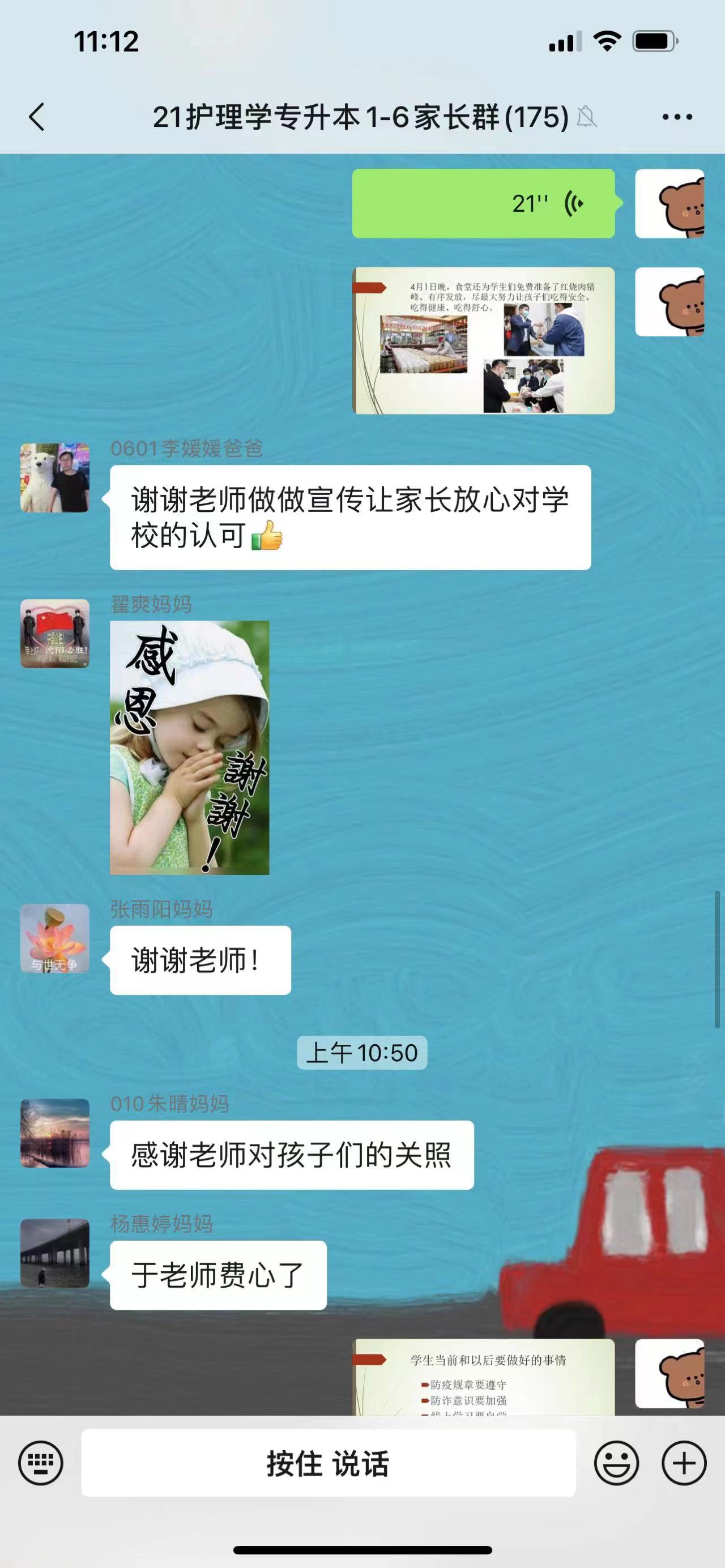The width and height of the screenshot is (725, 1568).
Task: Play the 21-second voice message
Action: coord(483,203)
